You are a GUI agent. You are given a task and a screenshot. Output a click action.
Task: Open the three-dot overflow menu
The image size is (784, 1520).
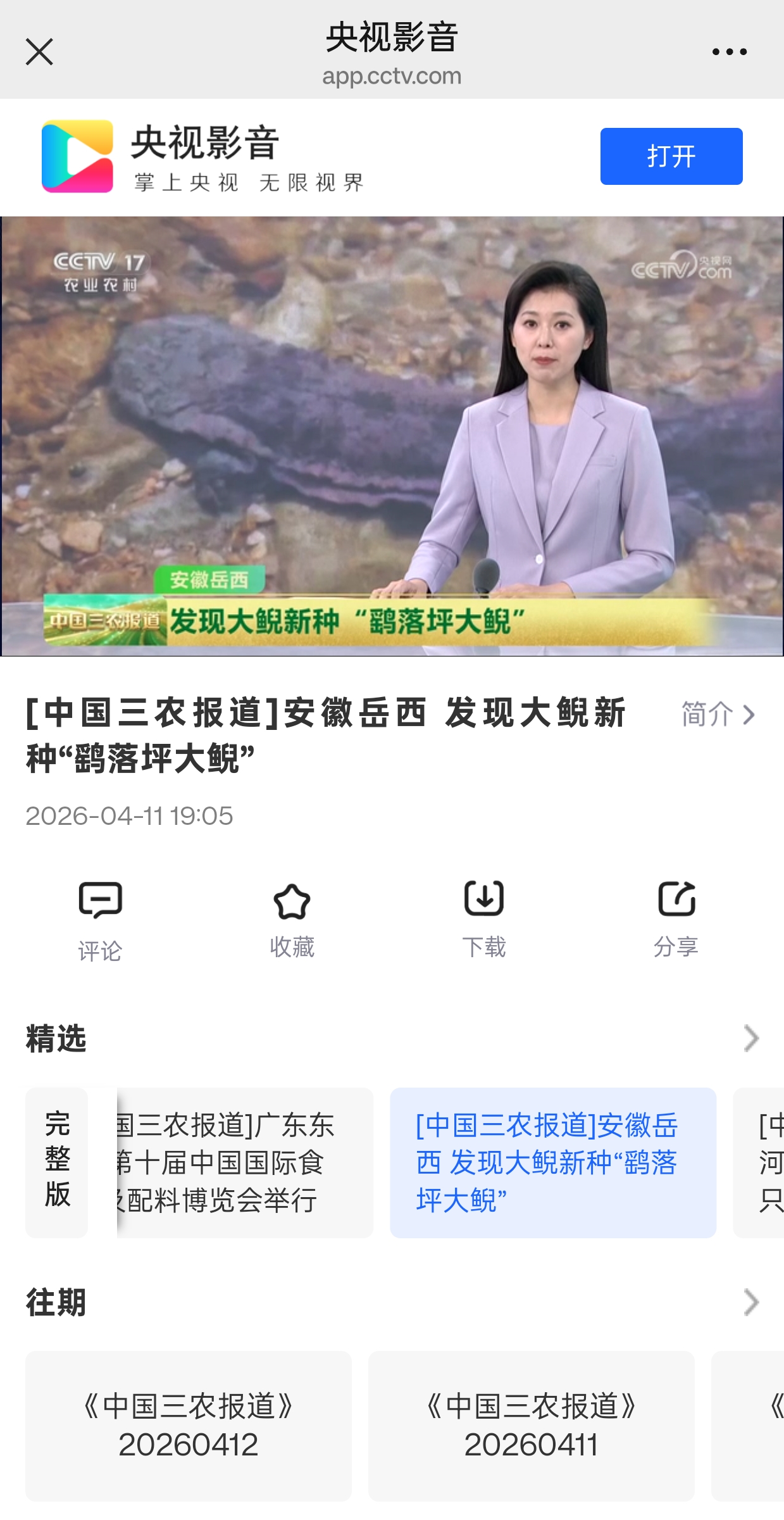pos(729,52)
